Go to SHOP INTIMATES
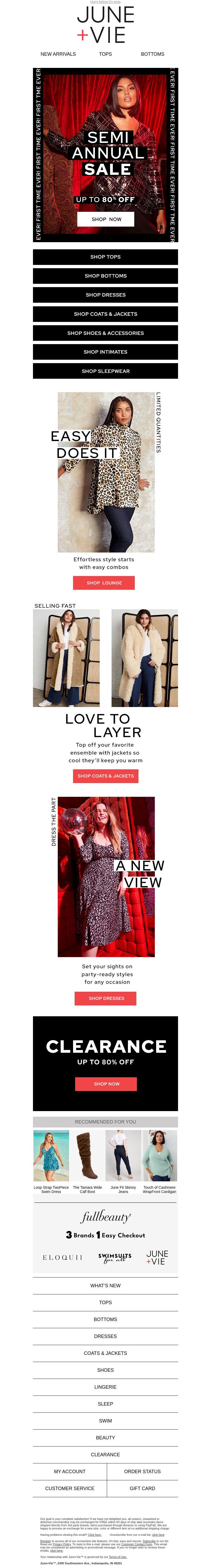Viewport: 211px width, 1568px height. [x=105, y=352]
